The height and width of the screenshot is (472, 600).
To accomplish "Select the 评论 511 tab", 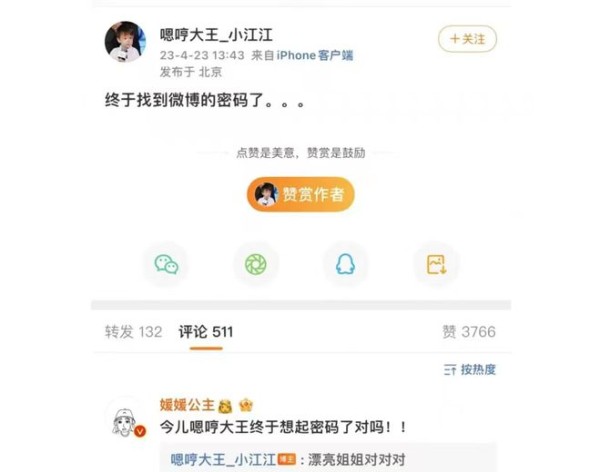I will point(206,332).
